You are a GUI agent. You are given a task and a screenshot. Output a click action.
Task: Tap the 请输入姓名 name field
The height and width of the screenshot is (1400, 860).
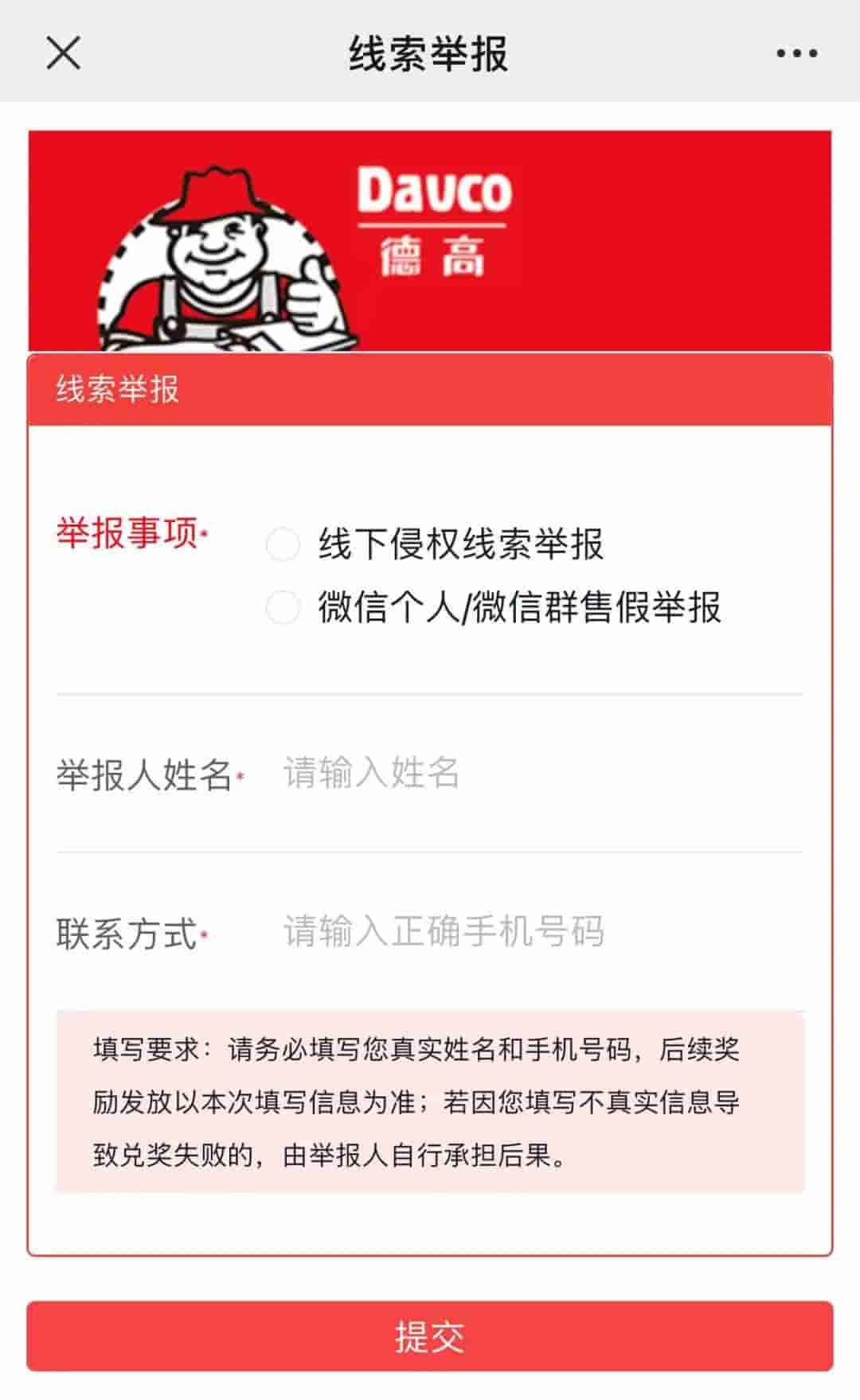526,773
